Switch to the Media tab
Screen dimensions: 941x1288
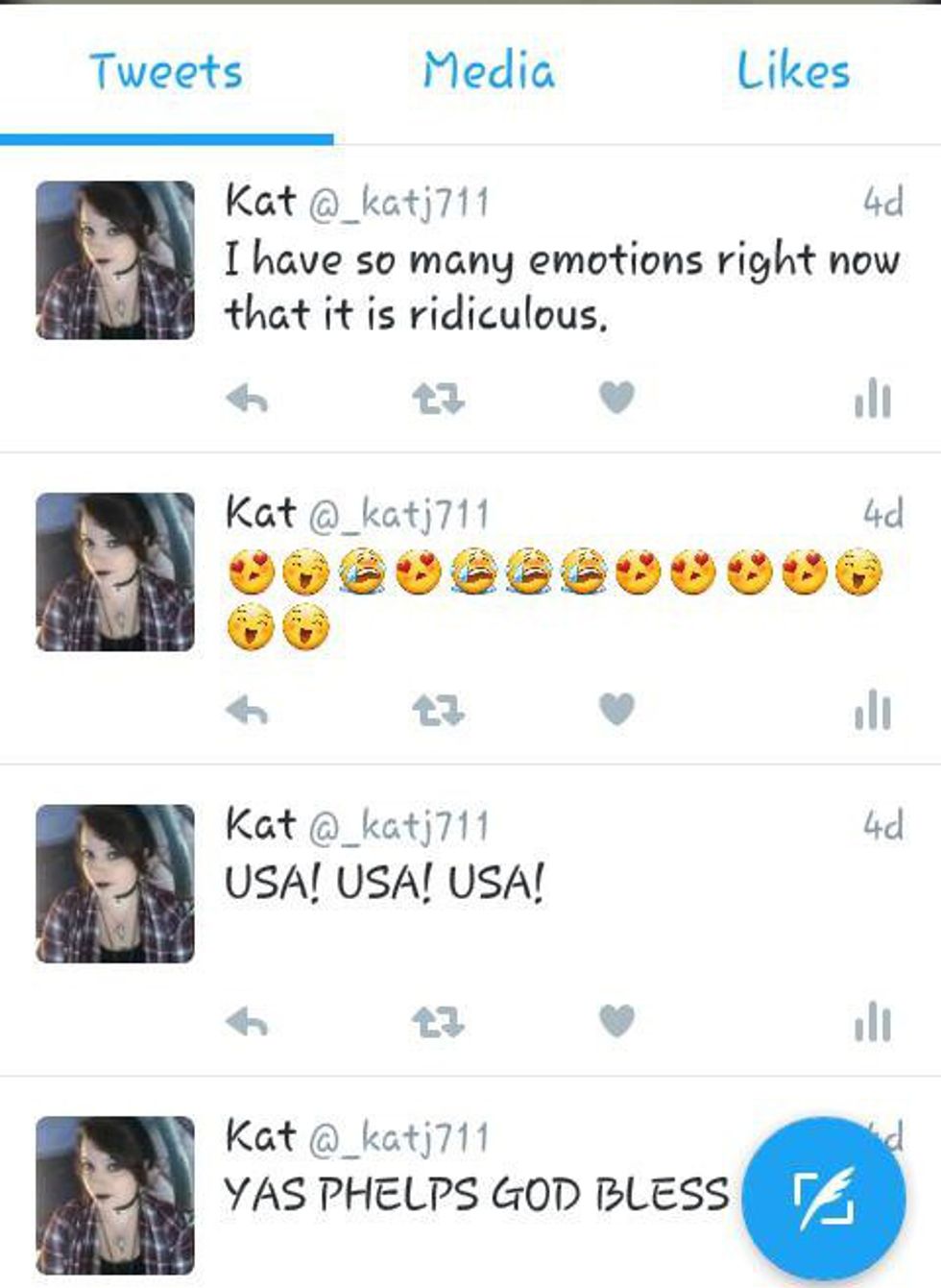point(489,72)
